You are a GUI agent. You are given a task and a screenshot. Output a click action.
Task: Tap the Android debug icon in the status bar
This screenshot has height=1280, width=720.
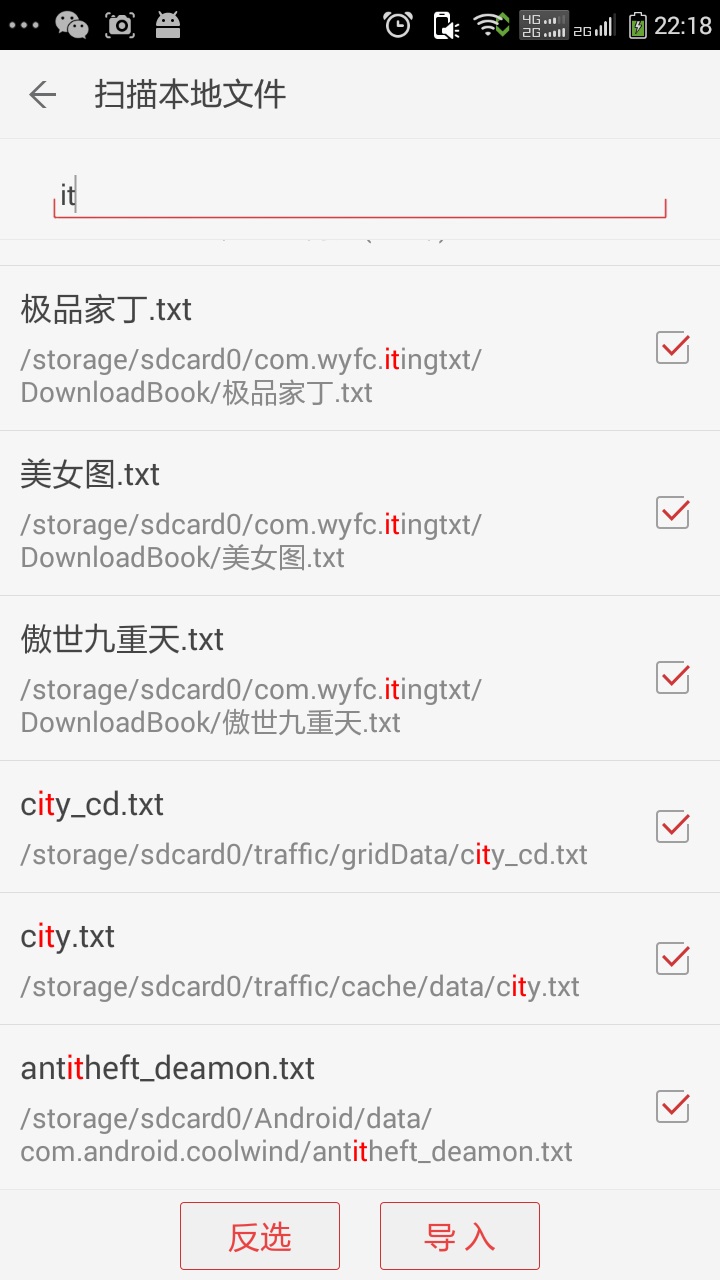point(168,26)
